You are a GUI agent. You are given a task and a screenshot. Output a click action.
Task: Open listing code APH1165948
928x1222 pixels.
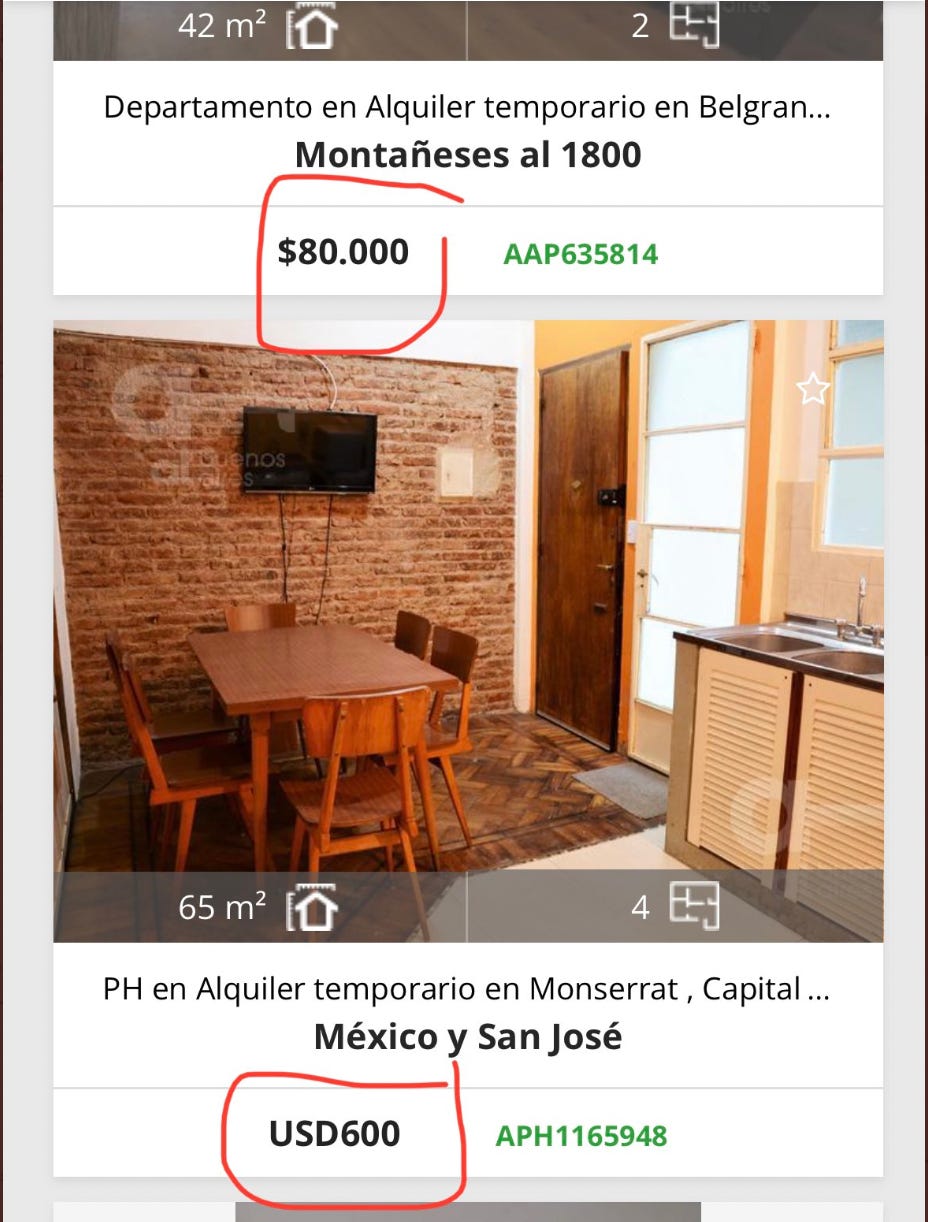(x=581, y=1136)
